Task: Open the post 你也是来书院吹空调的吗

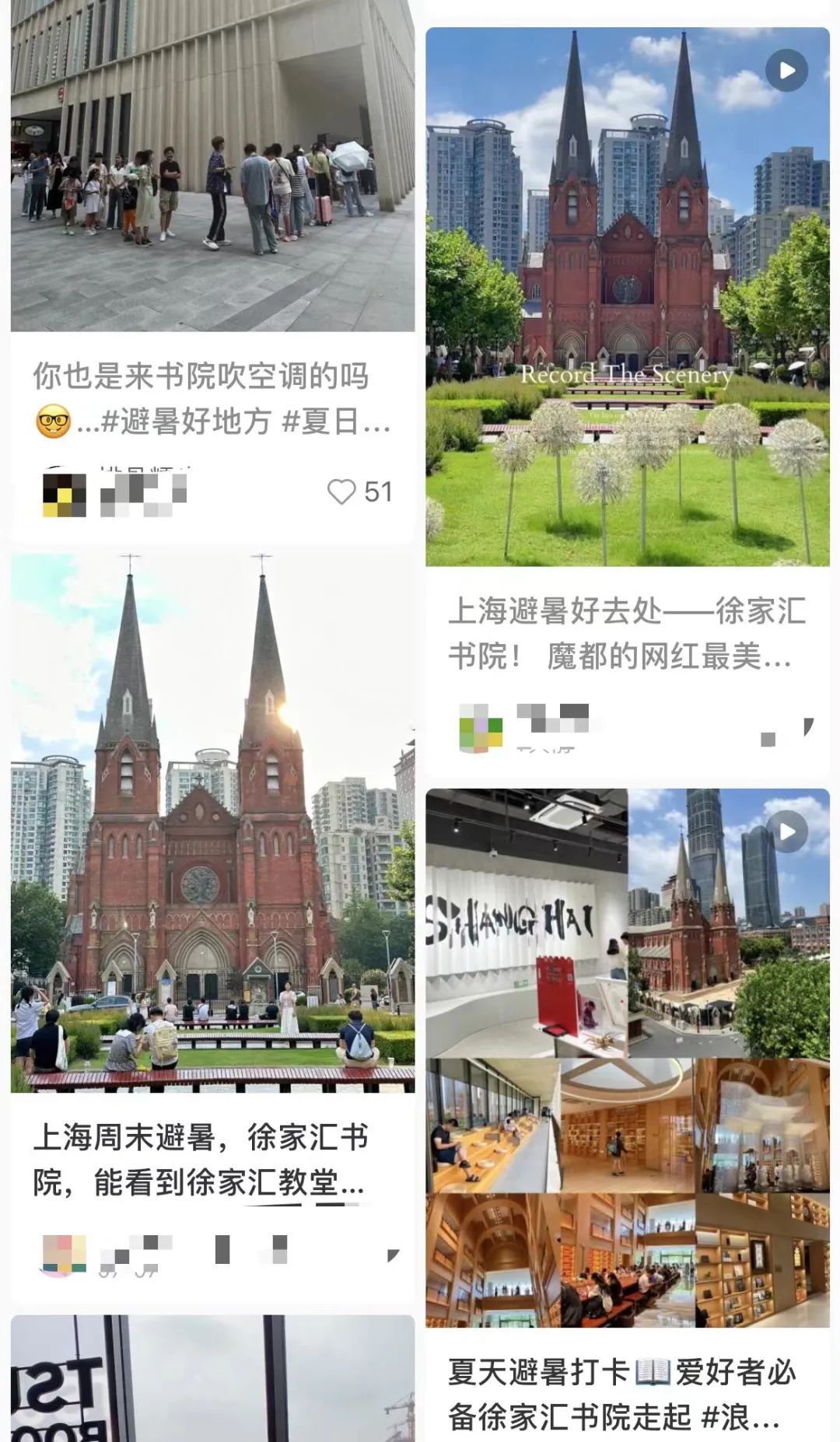Action: tap(212, 166)
